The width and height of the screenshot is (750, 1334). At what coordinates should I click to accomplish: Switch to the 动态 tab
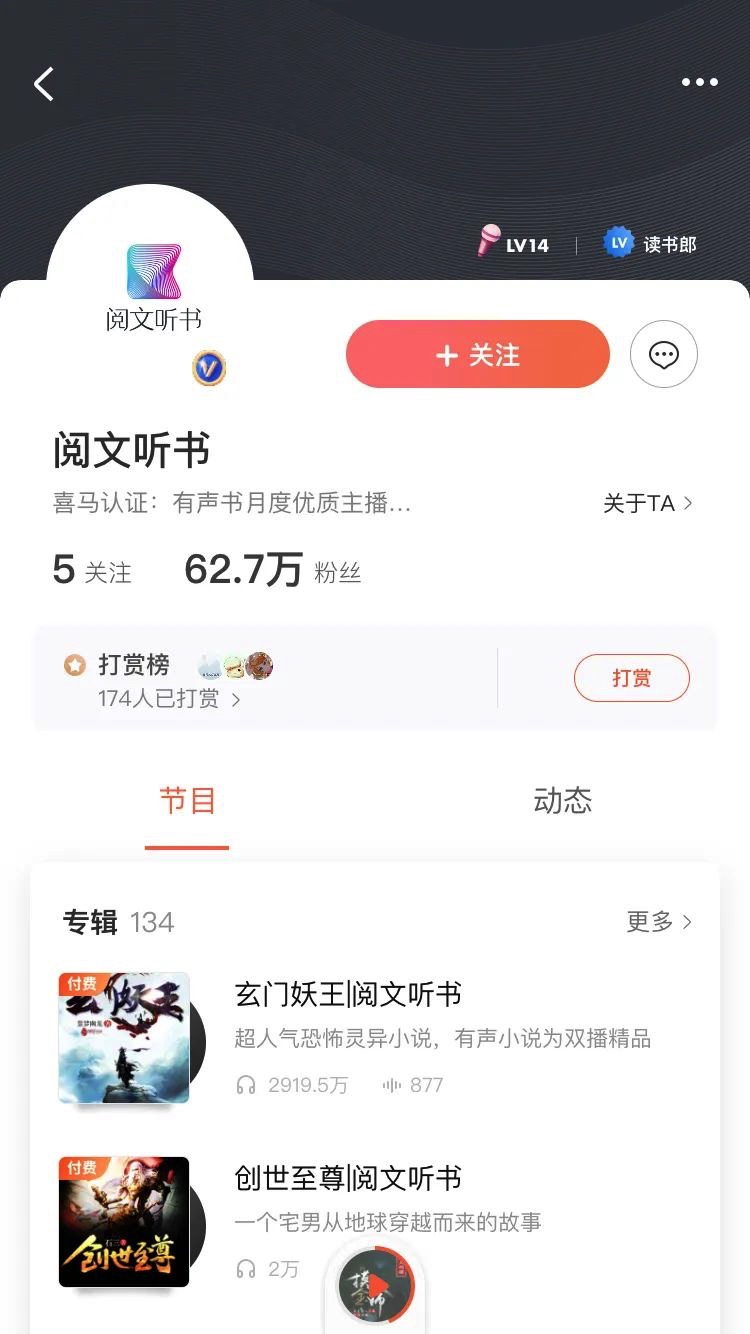pos(563,800)
